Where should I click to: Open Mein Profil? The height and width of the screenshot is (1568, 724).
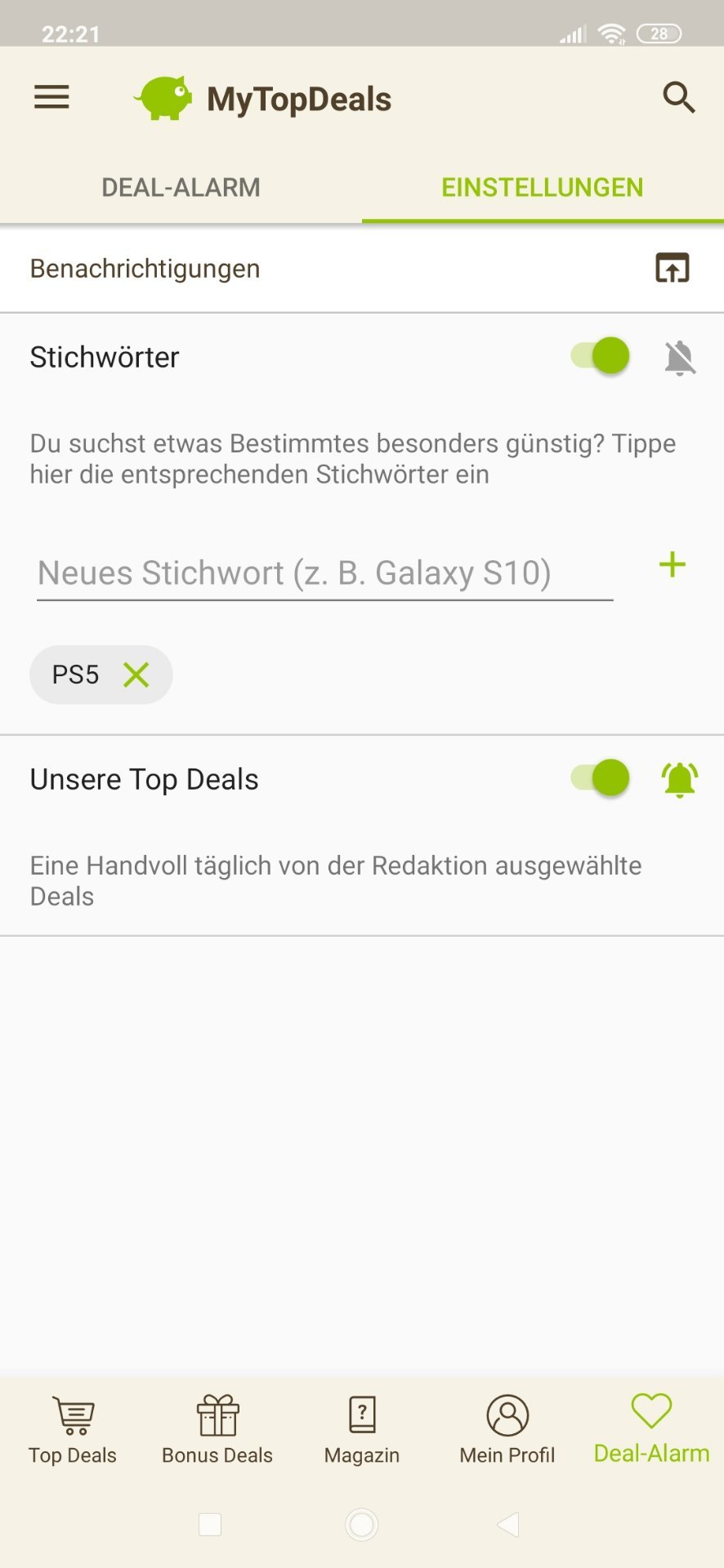pyautogui.click(x=507, y=1429)
